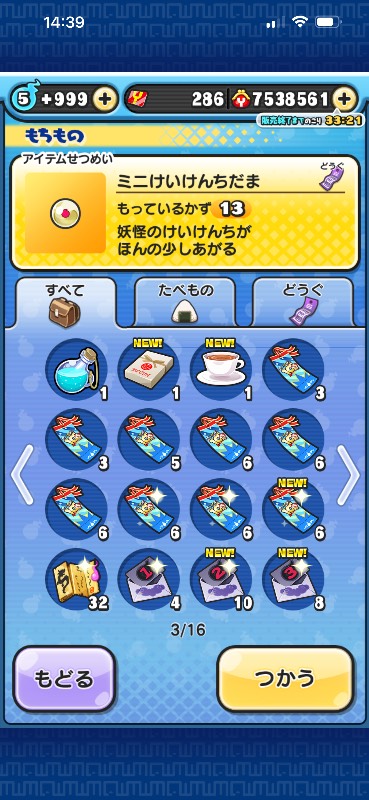Go to previous item page arrow
Viewport: 369px width, 800px height.
tap(21, 474)
